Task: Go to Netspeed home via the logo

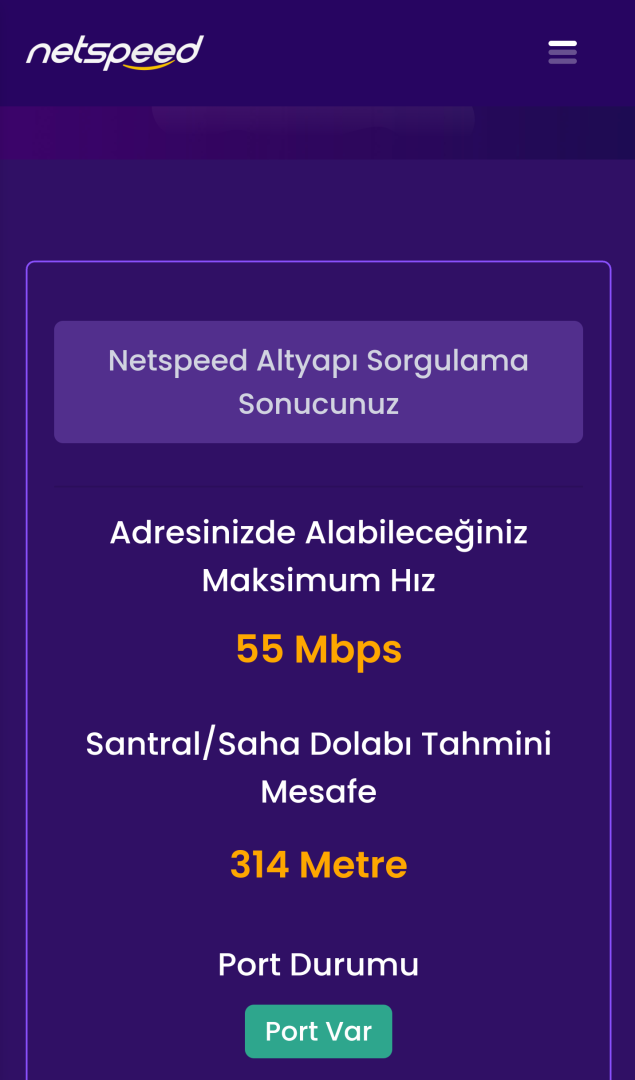Action: pyautogui.click(x=115, y=52)
